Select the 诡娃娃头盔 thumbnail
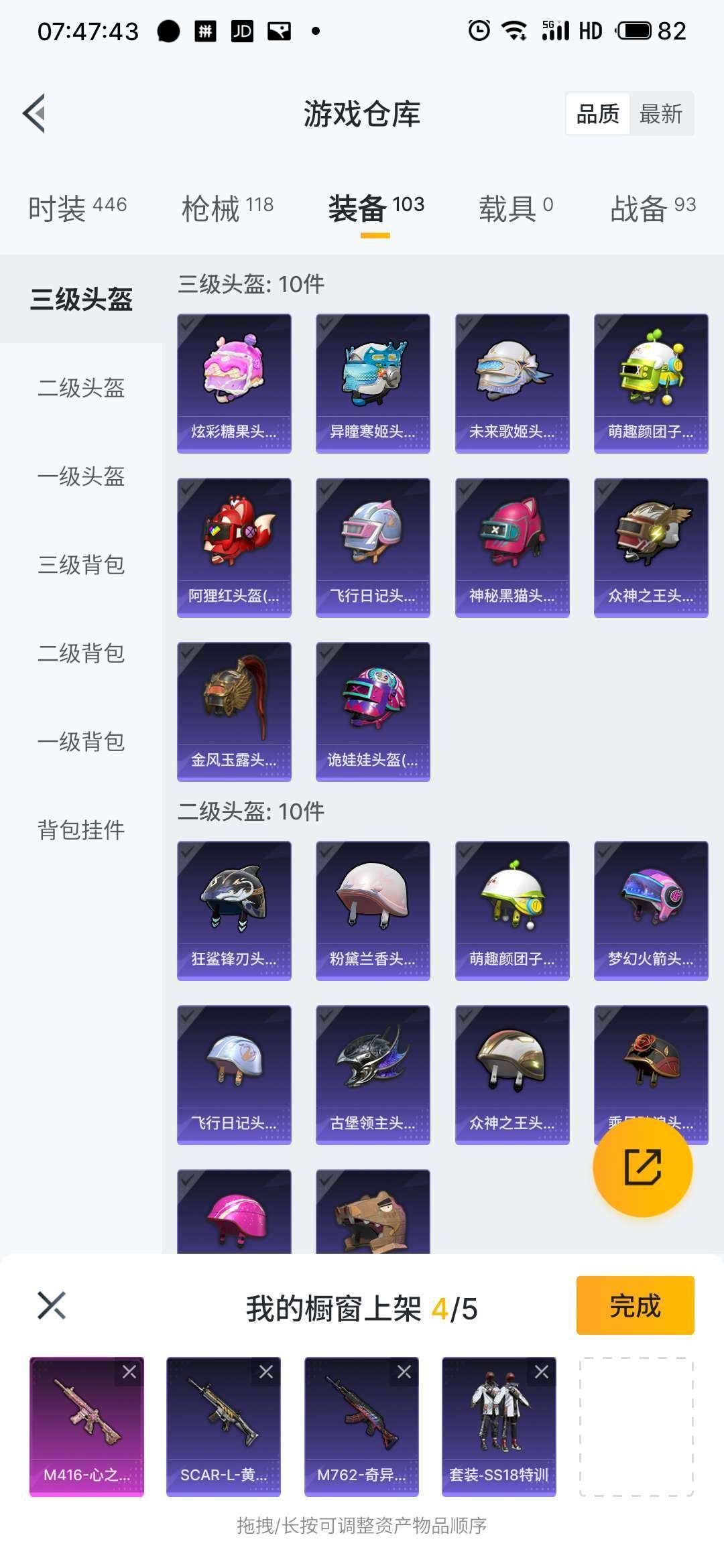This screenshot has width=724, height=1568. click(x=373, y=710)
